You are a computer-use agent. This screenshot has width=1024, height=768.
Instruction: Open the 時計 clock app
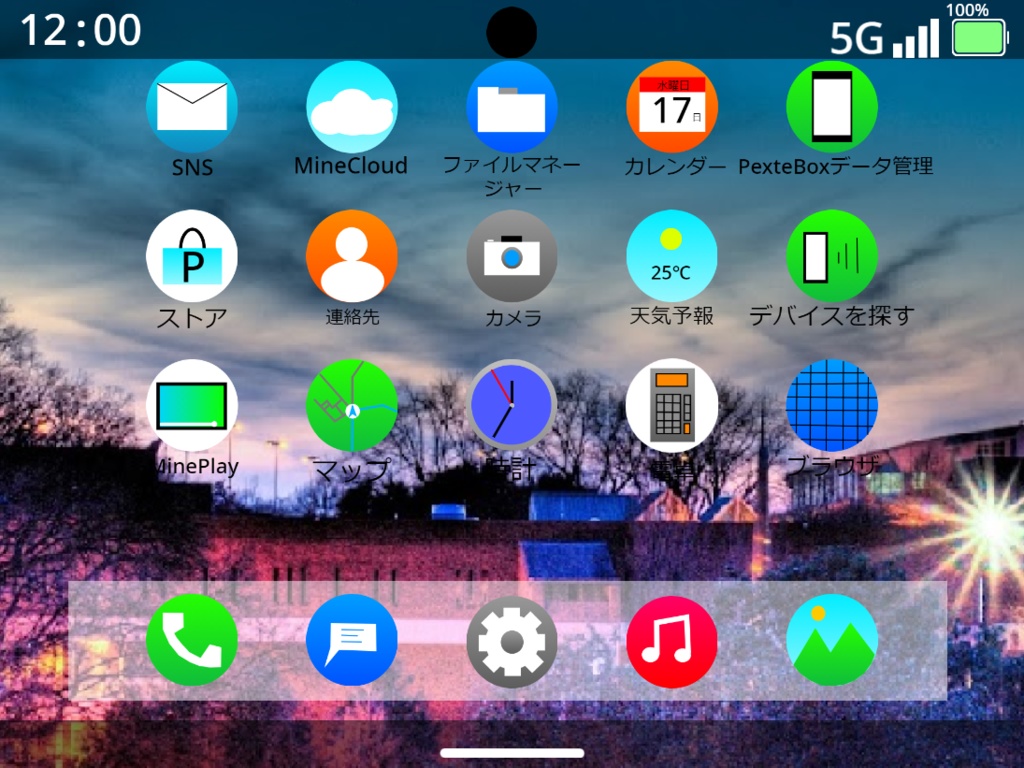point(512,405)
